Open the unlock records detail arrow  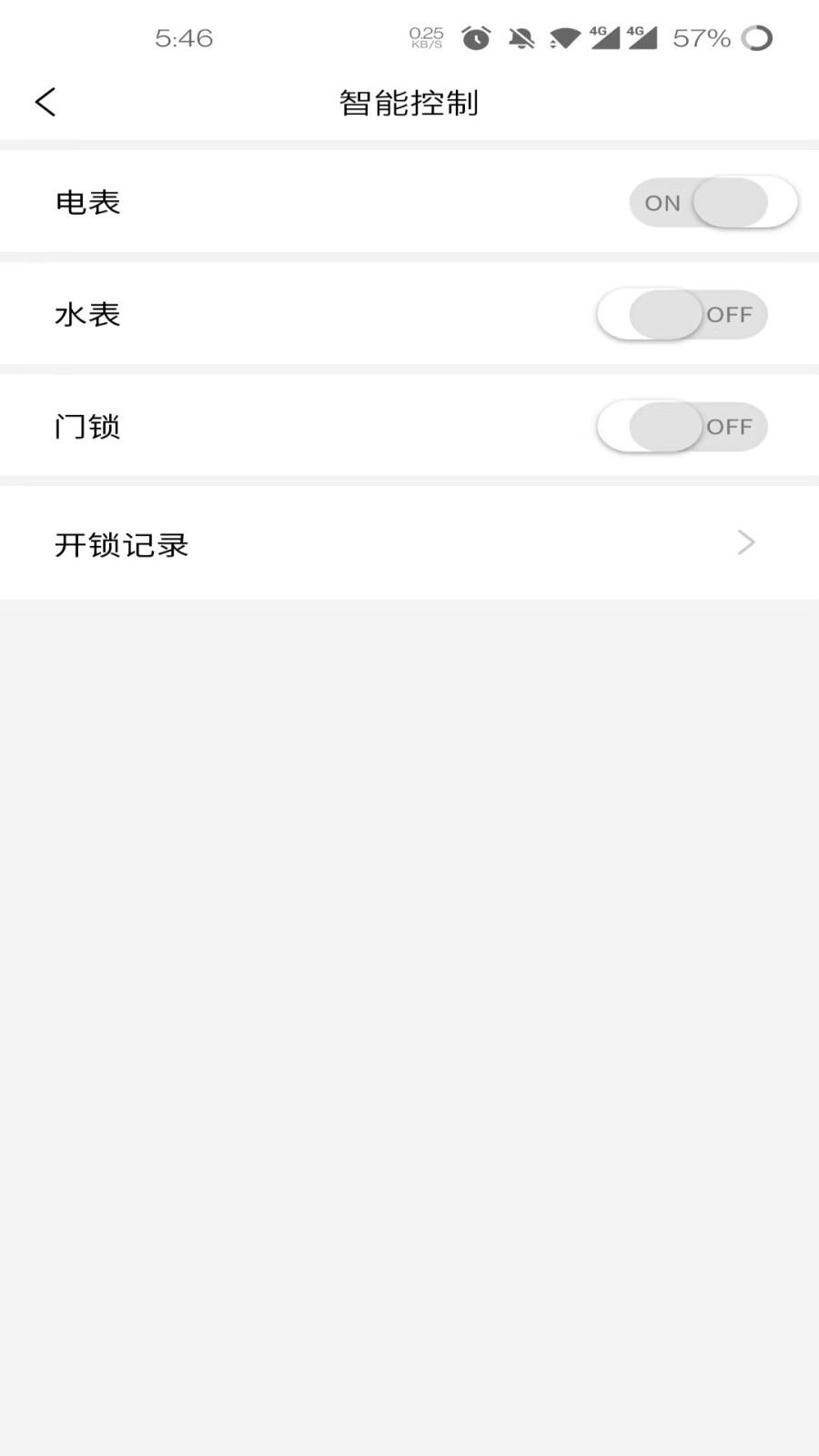pos(745,542)
